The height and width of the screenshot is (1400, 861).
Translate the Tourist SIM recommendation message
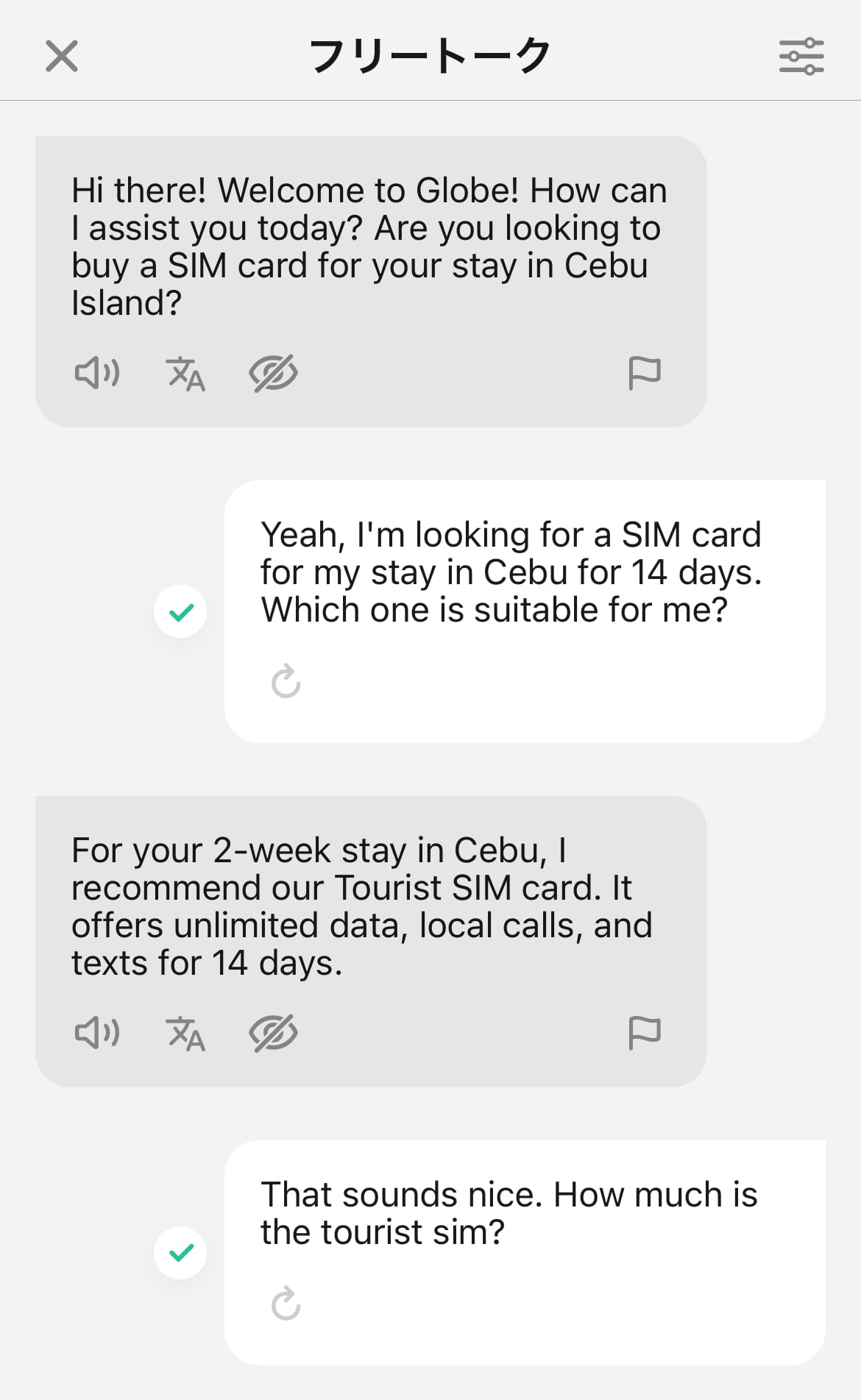coord(185,1034)
